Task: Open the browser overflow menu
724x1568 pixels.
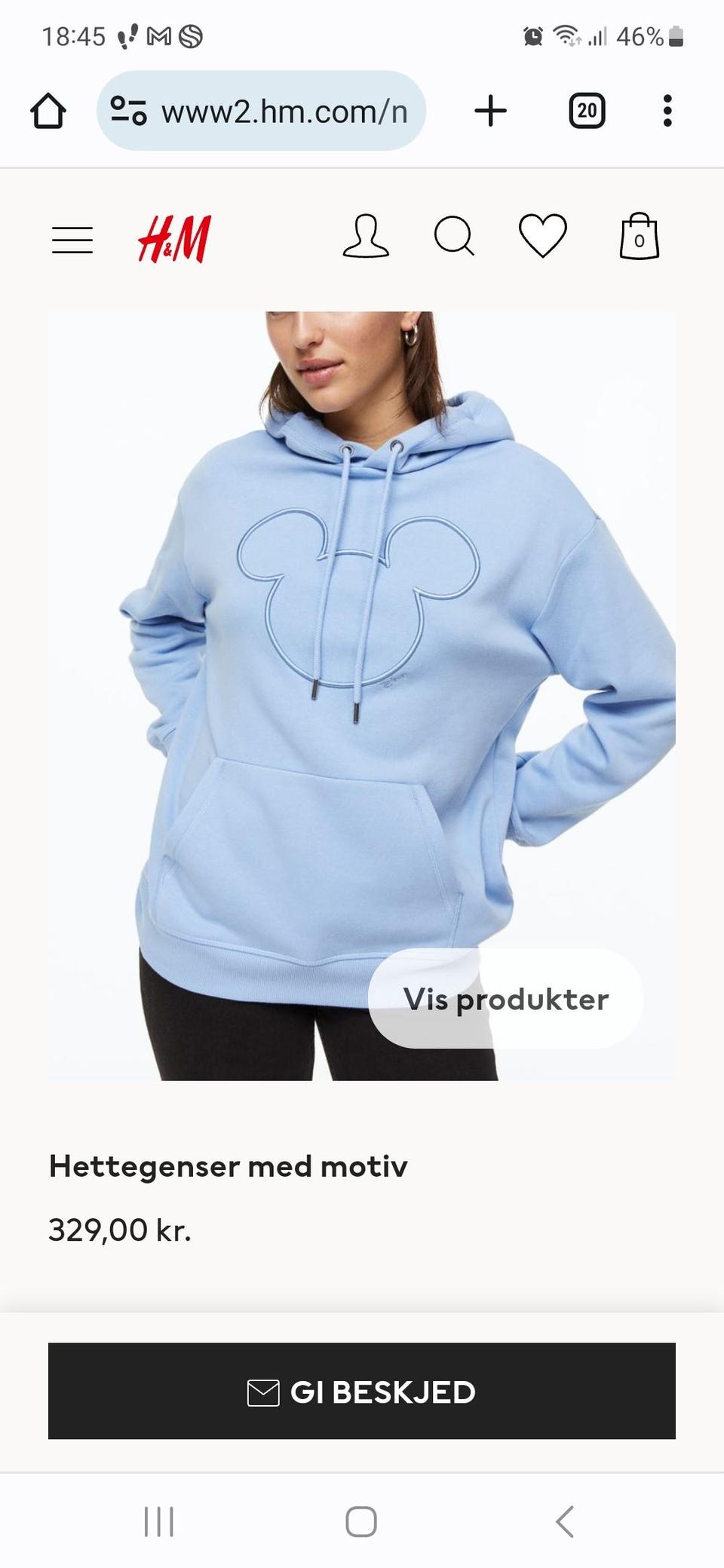Action: coord(667,111)
